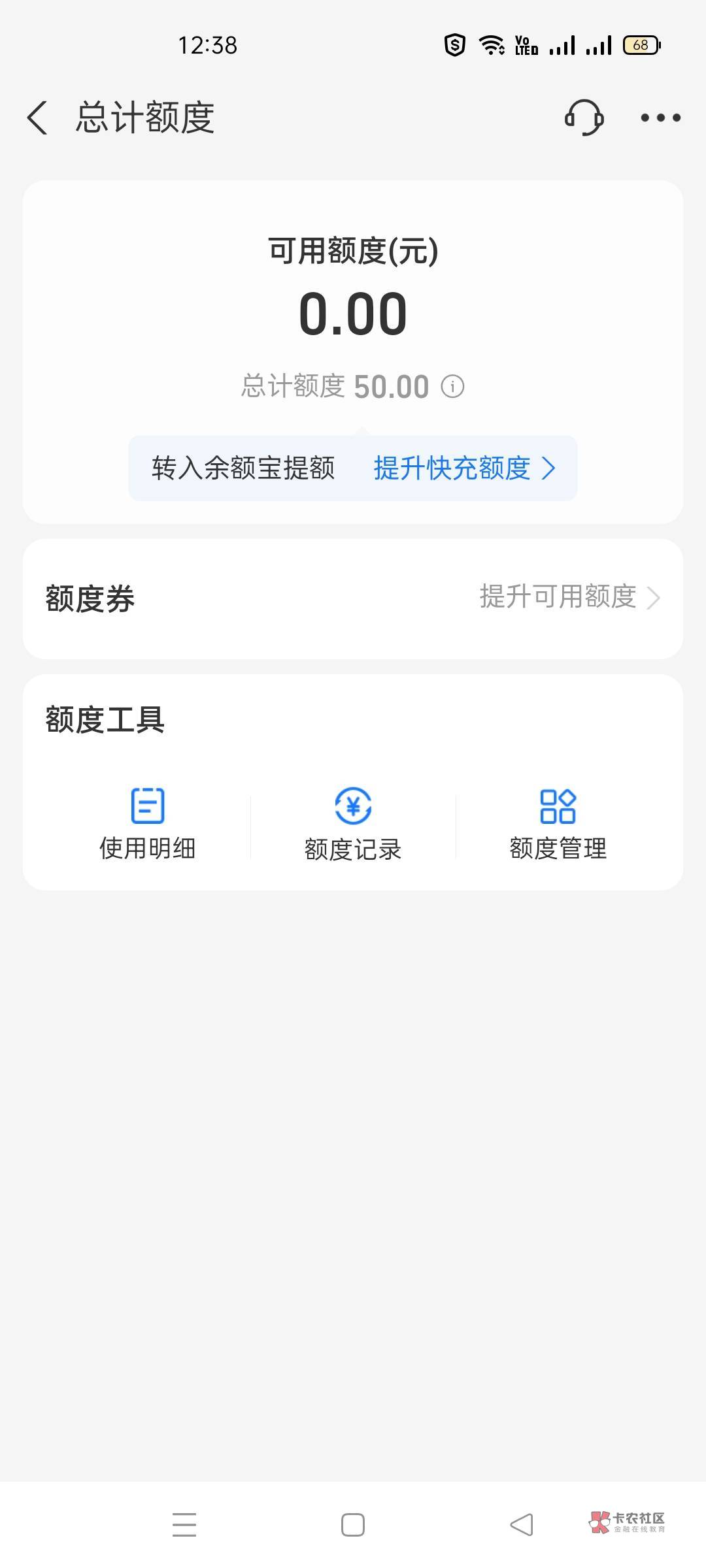Screen dimensions: 706x1568
Task: Open 提升快充额度 link
Action: [x=464, y=468]
